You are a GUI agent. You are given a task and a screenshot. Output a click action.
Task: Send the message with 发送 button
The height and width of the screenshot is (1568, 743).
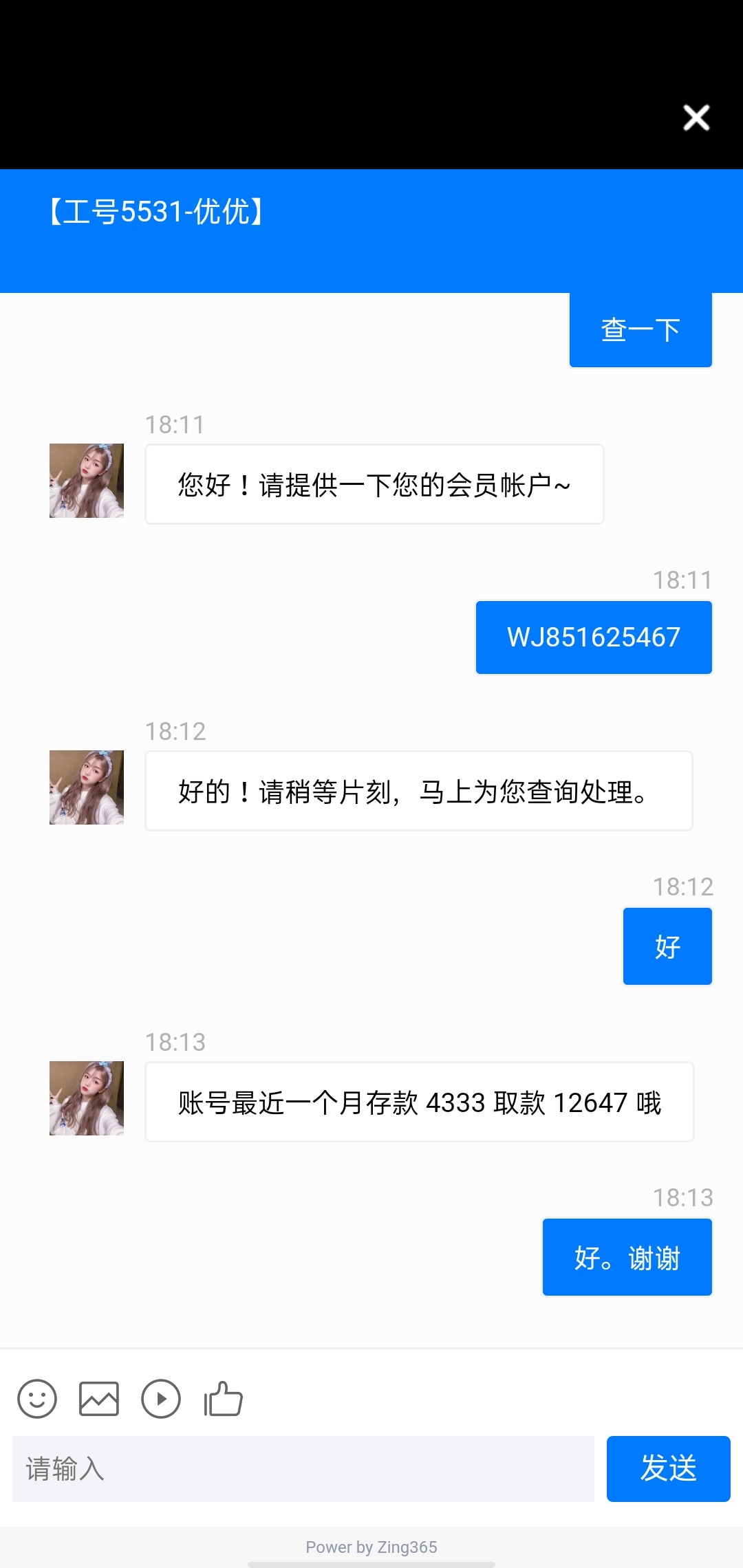coord(668,1469)
